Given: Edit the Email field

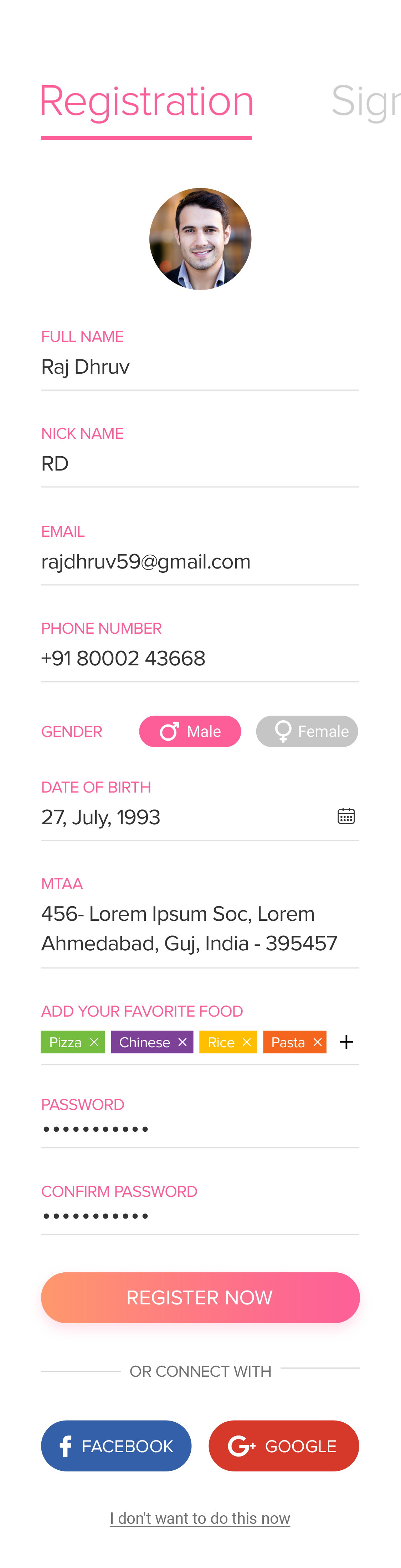Looking at the screenshot, I should pyautogui.click(x=200, y=561).
